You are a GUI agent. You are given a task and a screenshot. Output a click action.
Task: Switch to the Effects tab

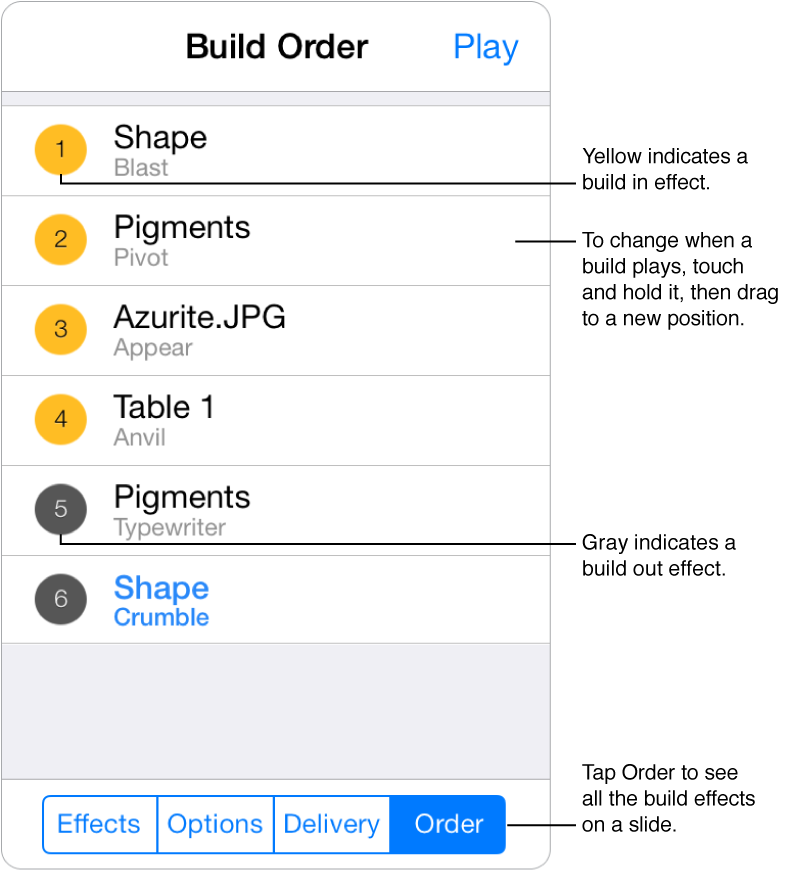99,824
